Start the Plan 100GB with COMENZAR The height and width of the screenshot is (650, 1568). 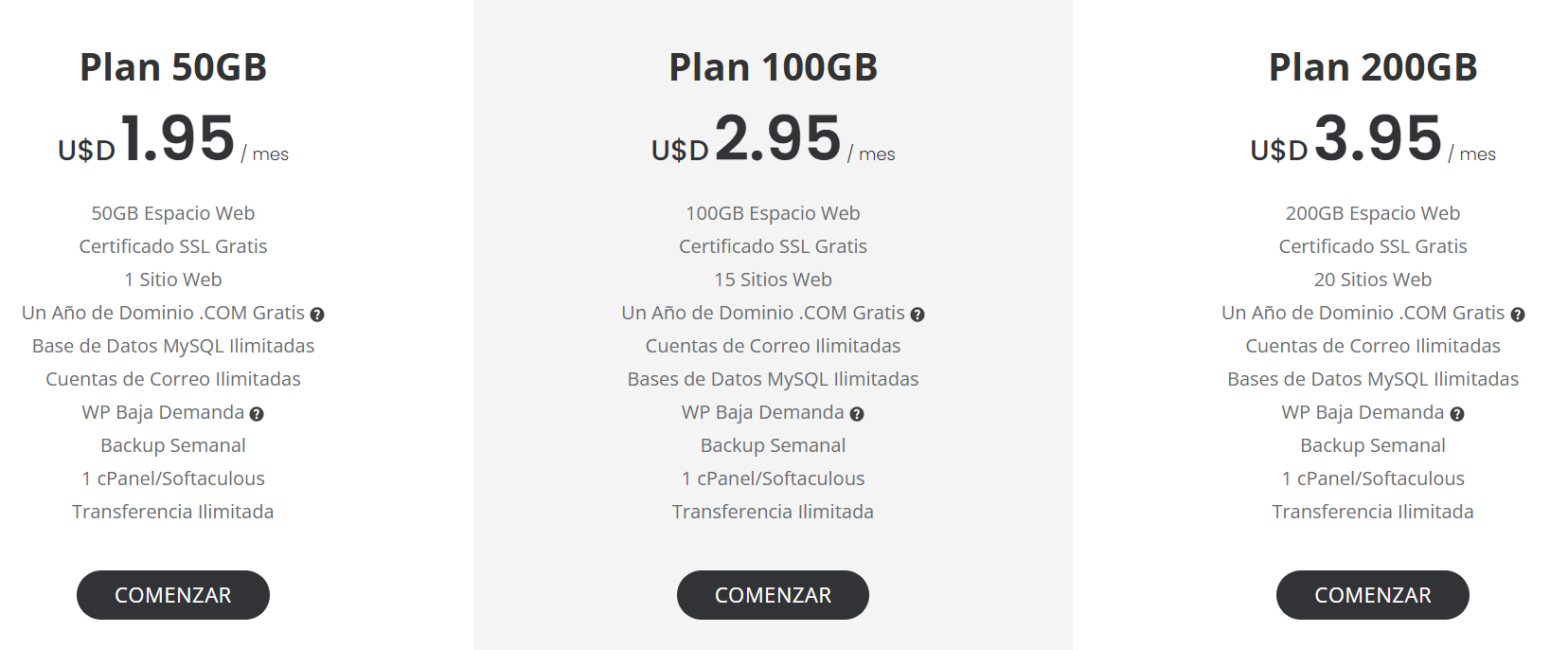773,595
